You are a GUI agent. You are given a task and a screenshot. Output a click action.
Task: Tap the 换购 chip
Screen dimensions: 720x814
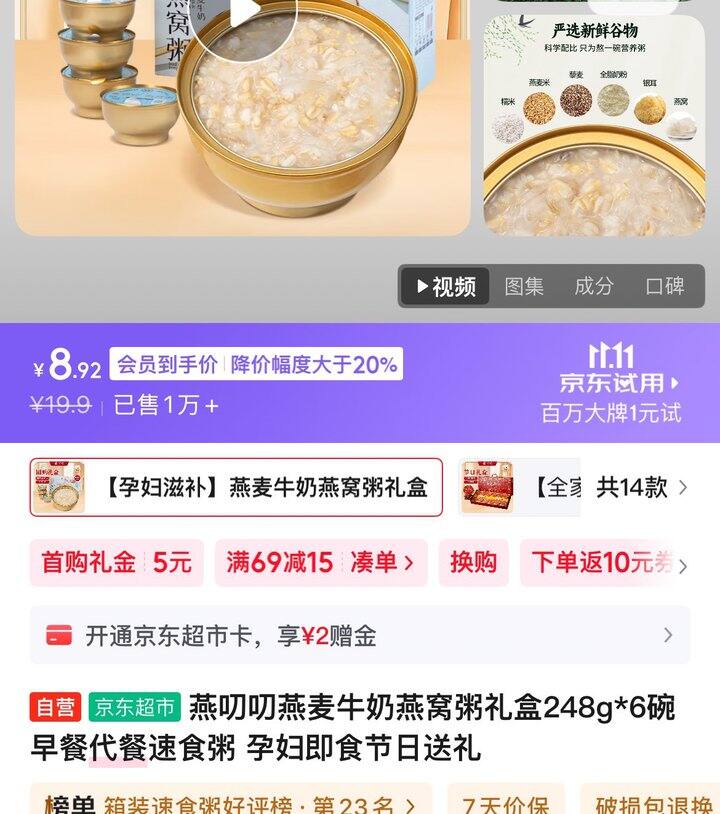point(473,563)
